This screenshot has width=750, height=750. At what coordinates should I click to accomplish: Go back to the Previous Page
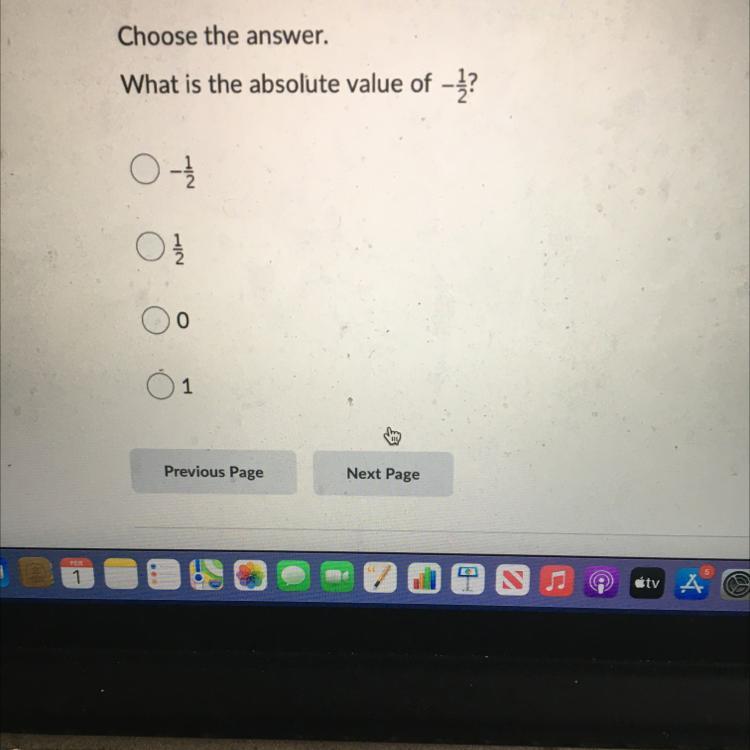point(213,471)
